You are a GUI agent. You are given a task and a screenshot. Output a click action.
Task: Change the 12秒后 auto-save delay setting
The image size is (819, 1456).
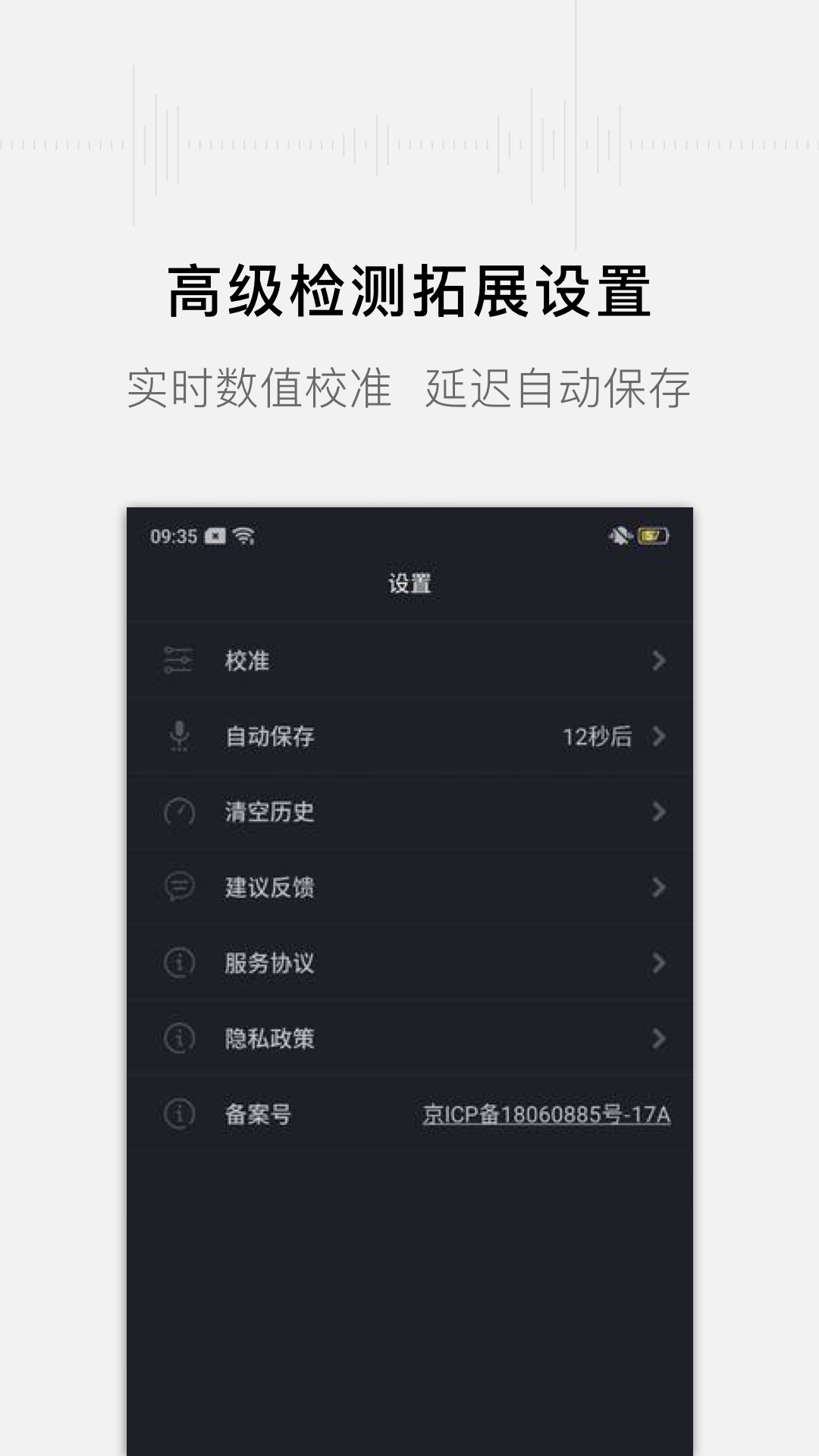(598, 736)
